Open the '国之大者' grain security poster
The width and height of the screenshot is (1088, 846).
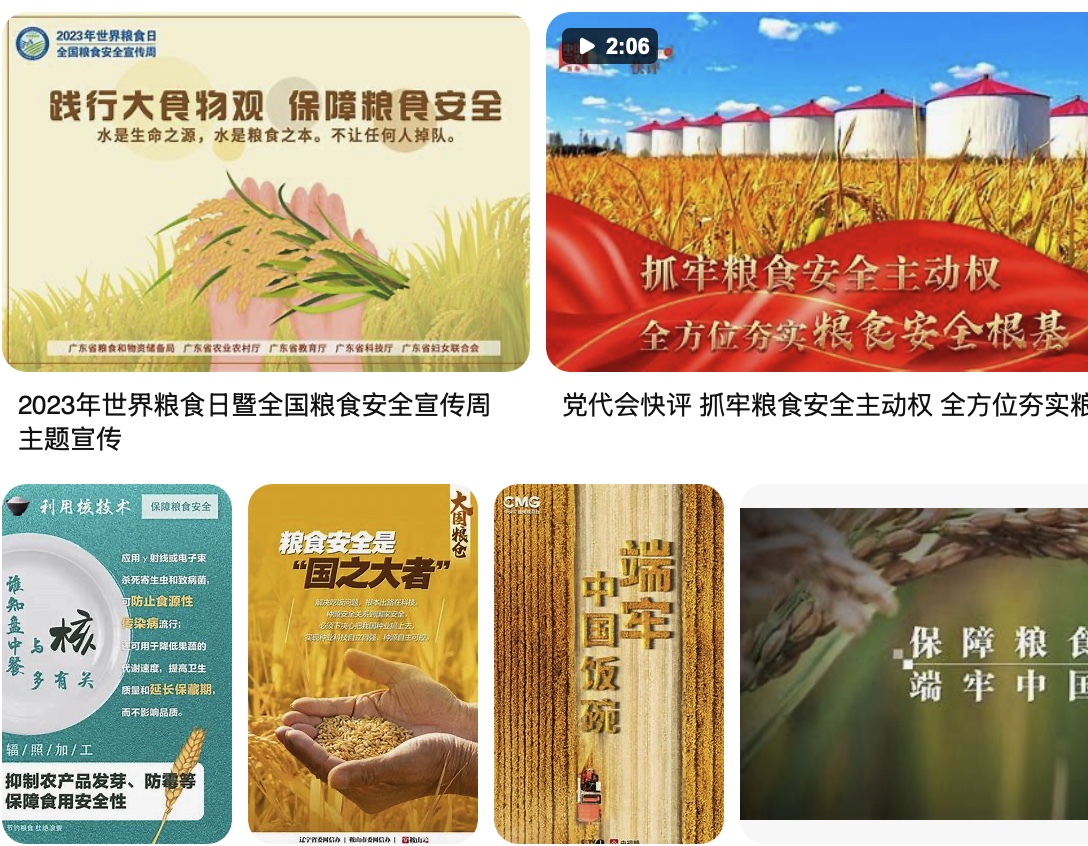click(362, 664)
